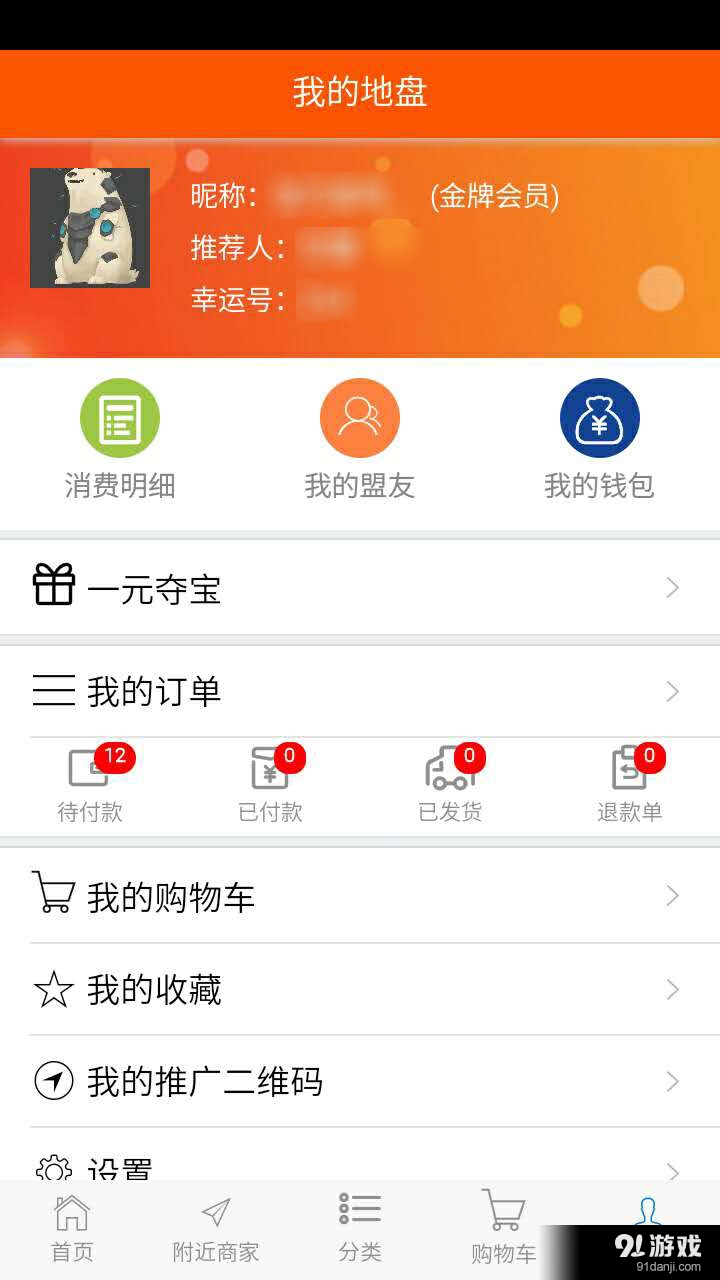Viewport: 720px width, 1280px height.
Task: Open the 我的推广二维码 chevron arrow
Action: 672,1082
